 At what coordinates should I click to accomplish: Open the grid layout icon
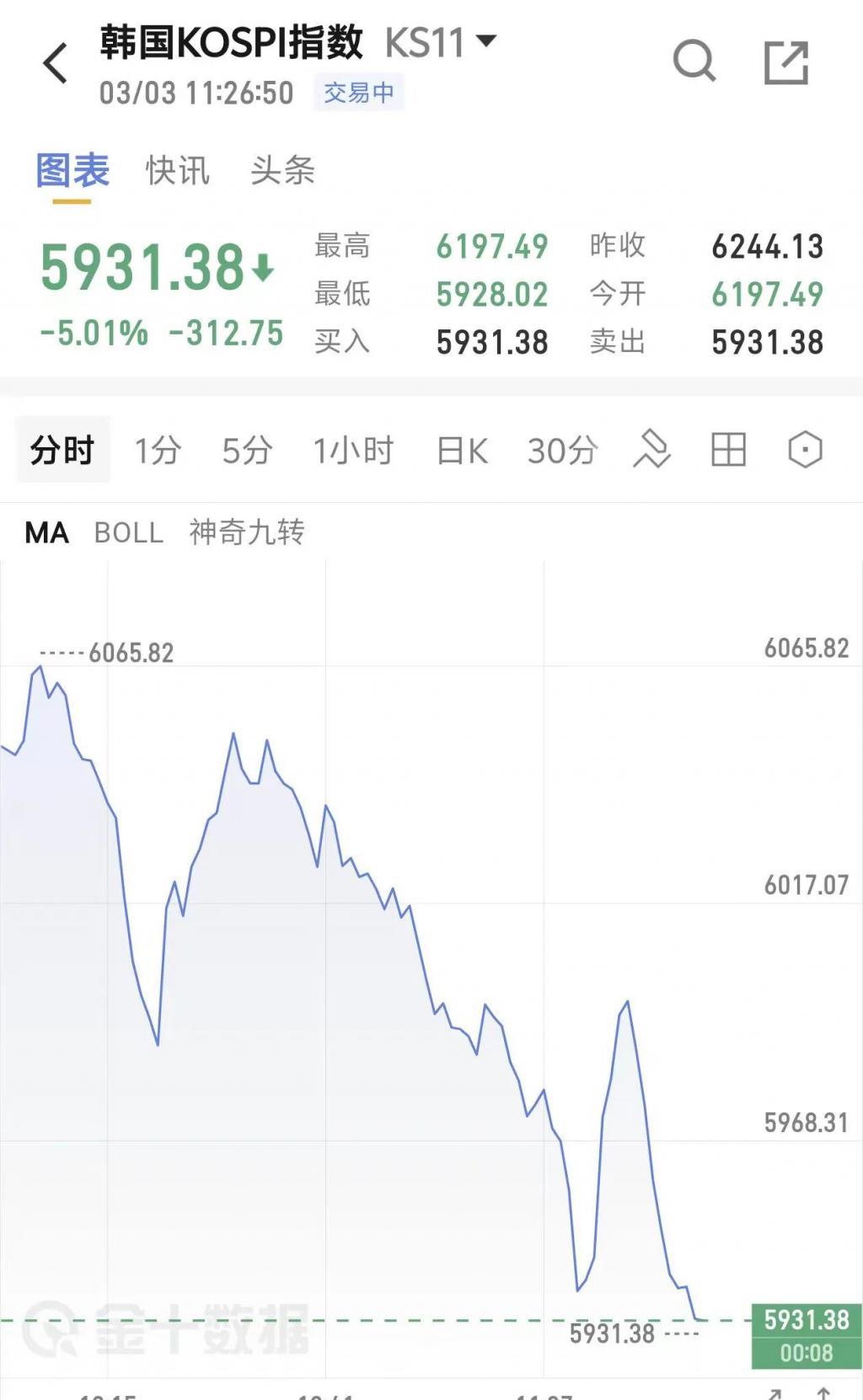coord(728,450)
